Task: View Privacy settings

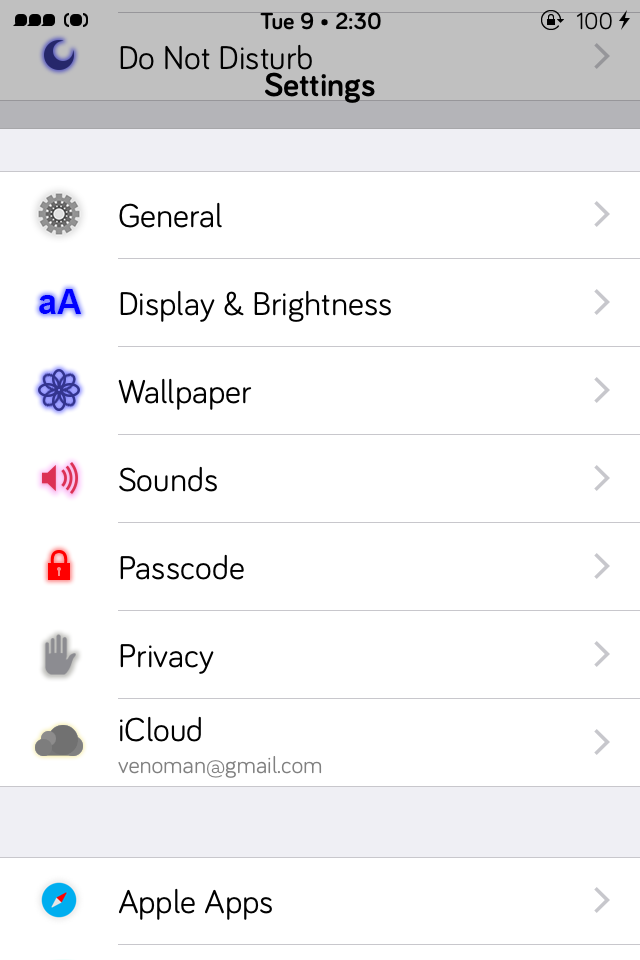Action: (x=320, y=655)
